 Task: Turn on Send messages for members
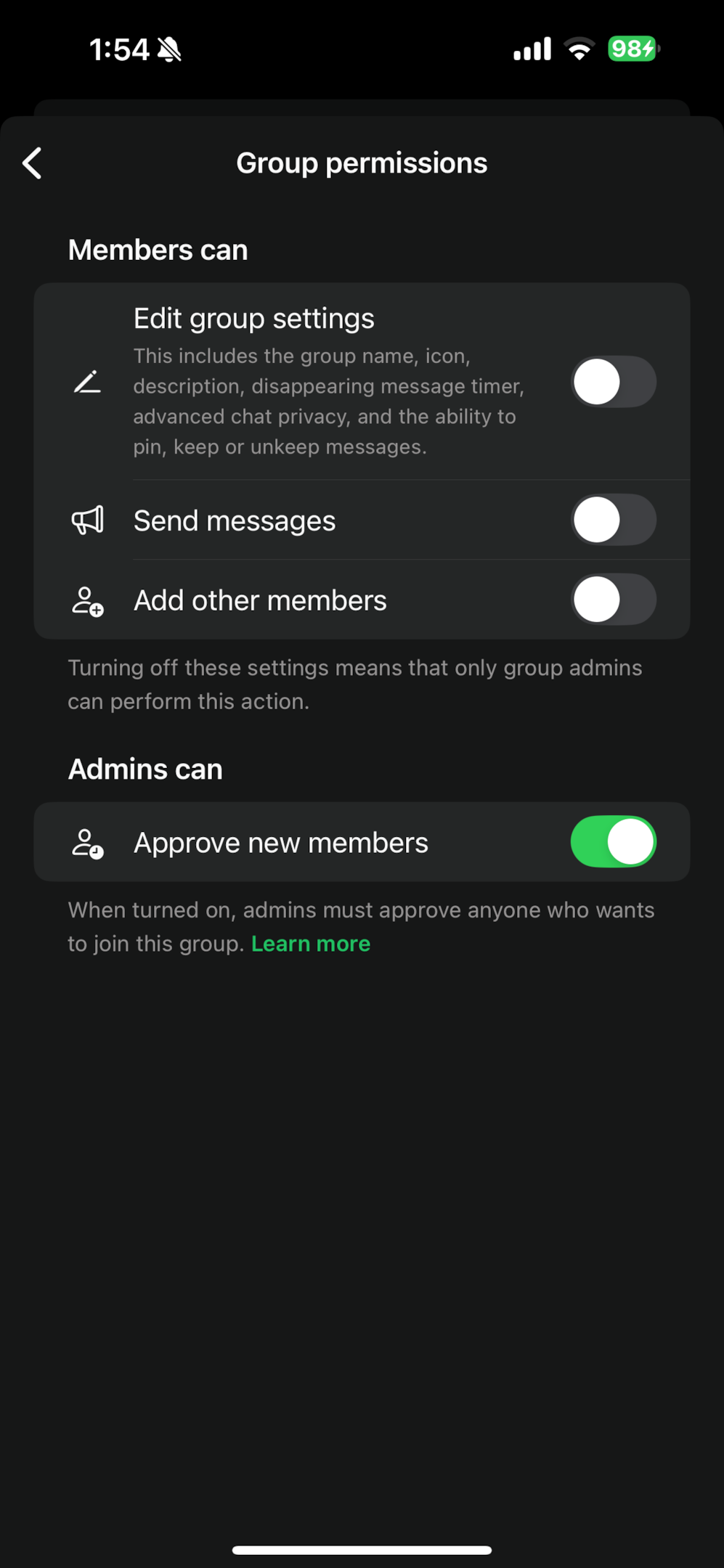[x=614, y=520]
